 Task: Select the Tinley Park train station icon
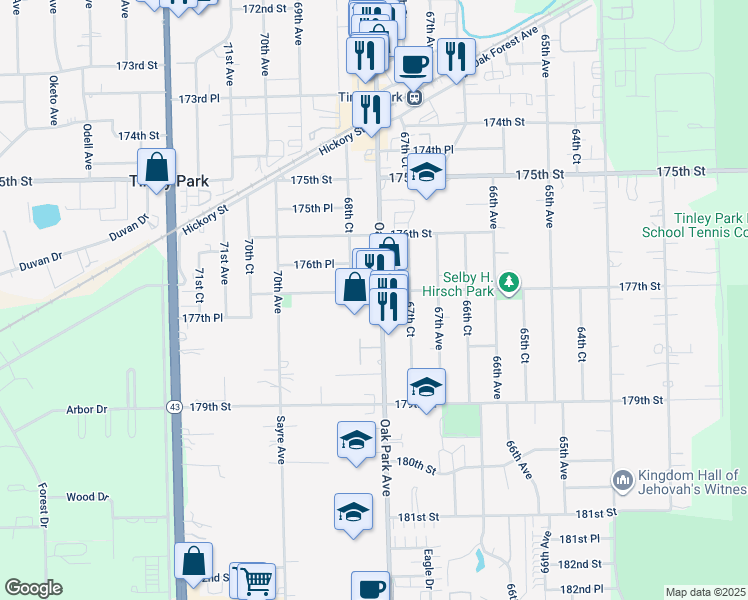pyautogui.click(x=413, y=97)
